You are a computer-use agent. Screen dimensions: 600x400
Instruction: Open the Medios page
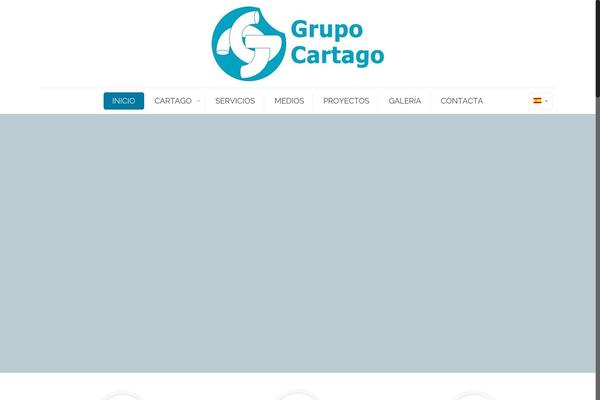click(289, 101)
